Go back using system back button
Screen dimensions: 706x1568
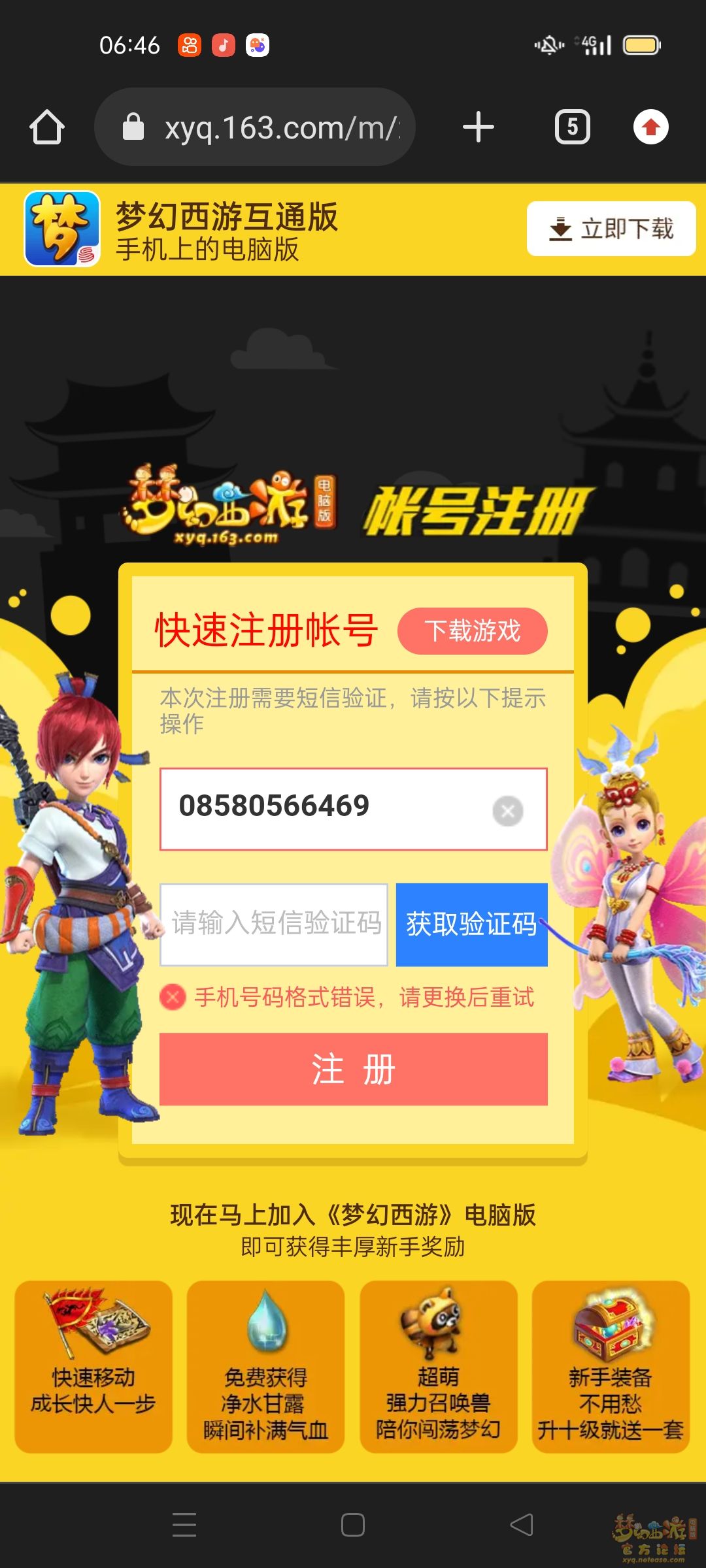(521, 1525)
